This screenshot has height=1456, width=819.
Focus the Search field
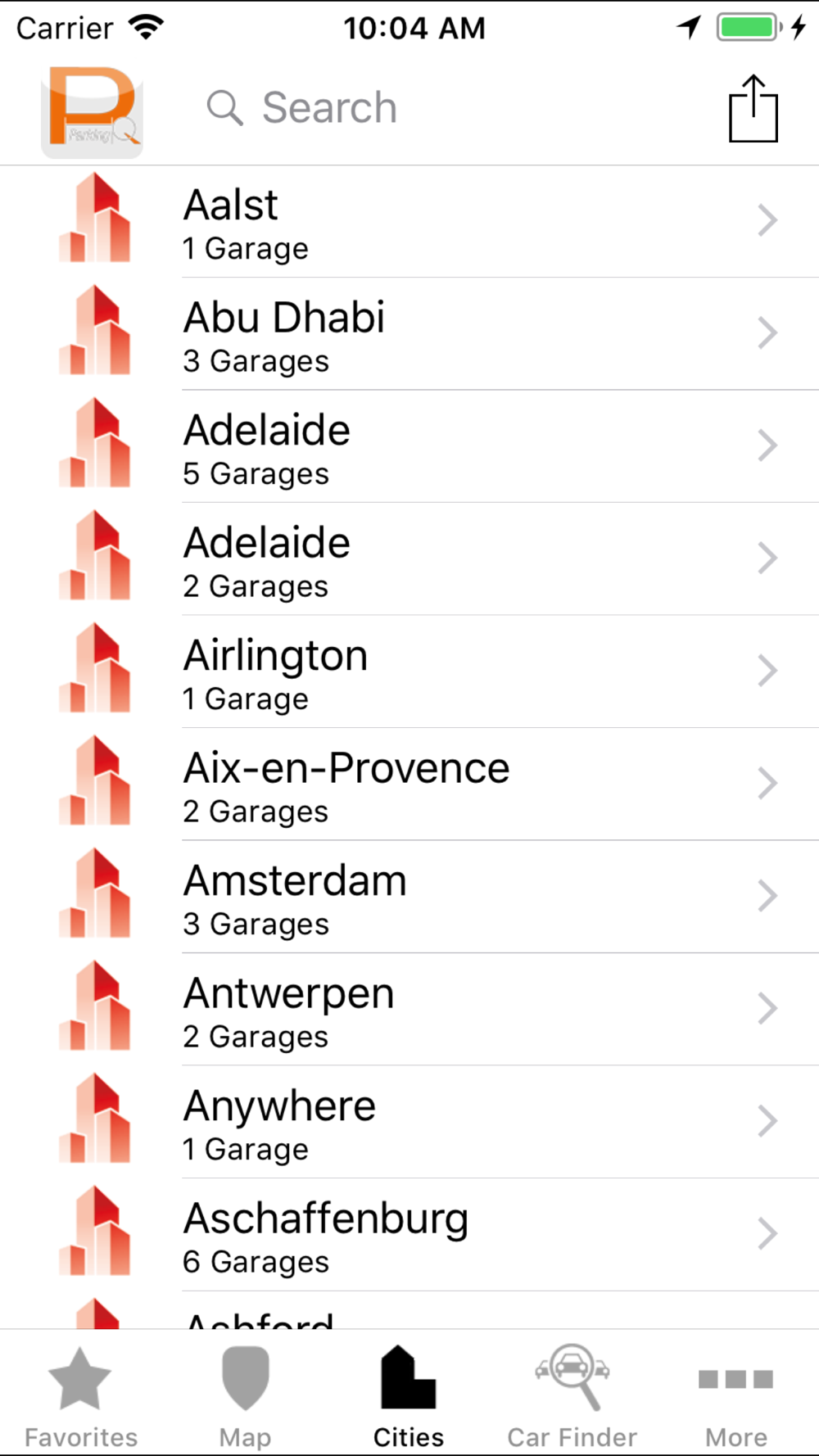coord(442,108)
